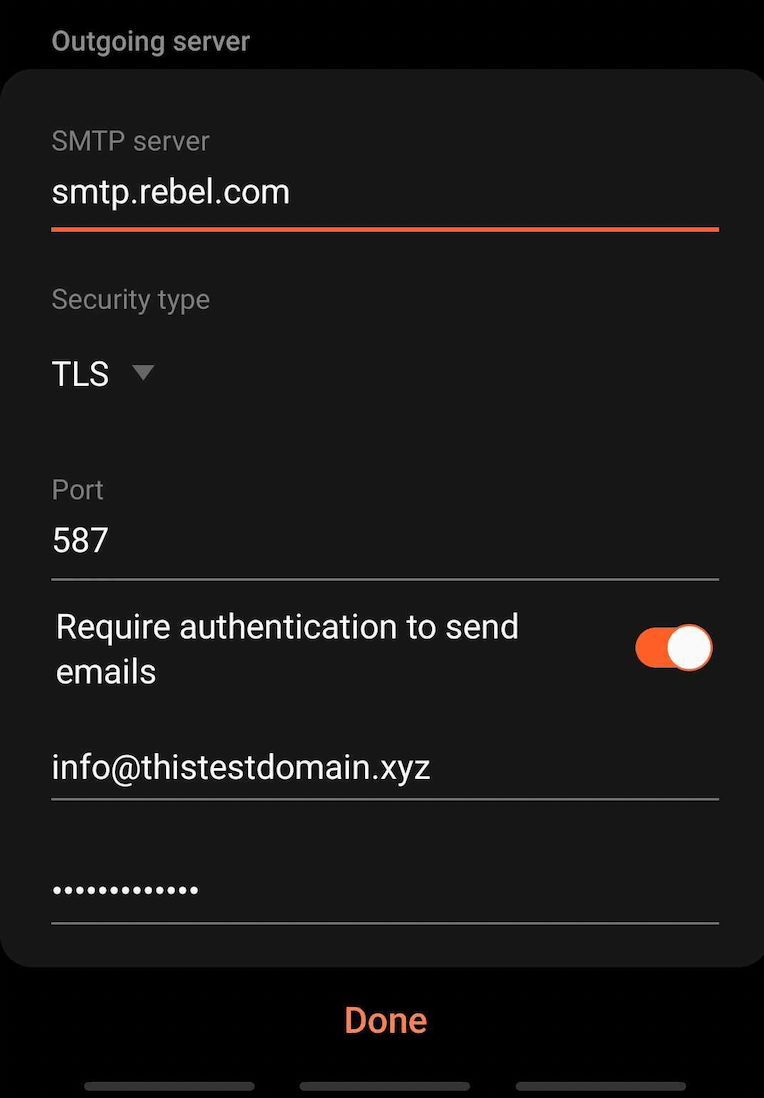
Task: Click the Outgoing server title text
Action: 150,41
